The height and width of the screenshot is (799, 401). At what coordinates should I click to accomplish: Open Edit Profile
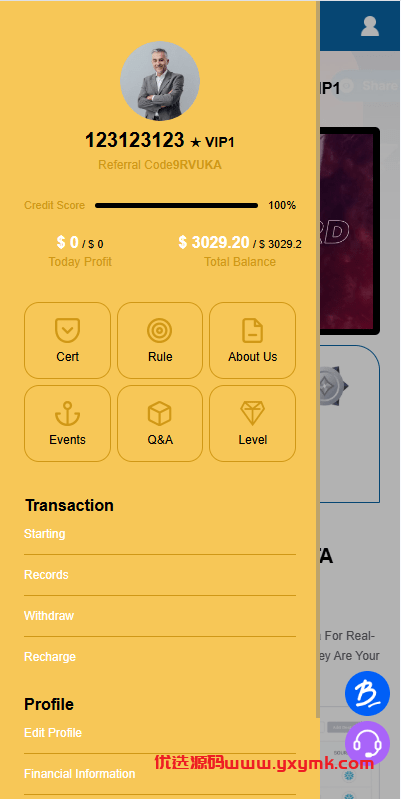(x=160, y=733)
